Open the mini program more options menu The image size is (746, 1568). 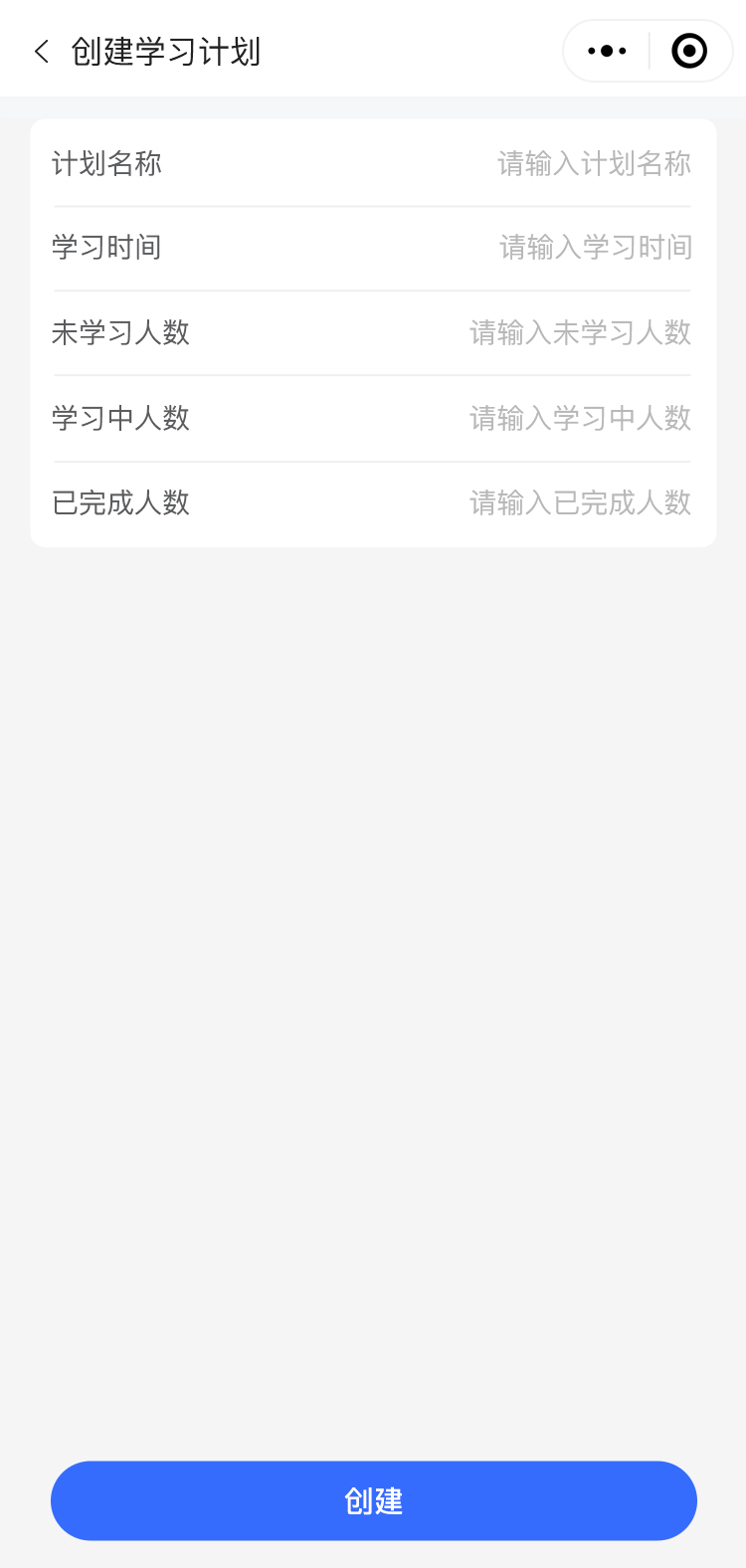tap(607, 52)
